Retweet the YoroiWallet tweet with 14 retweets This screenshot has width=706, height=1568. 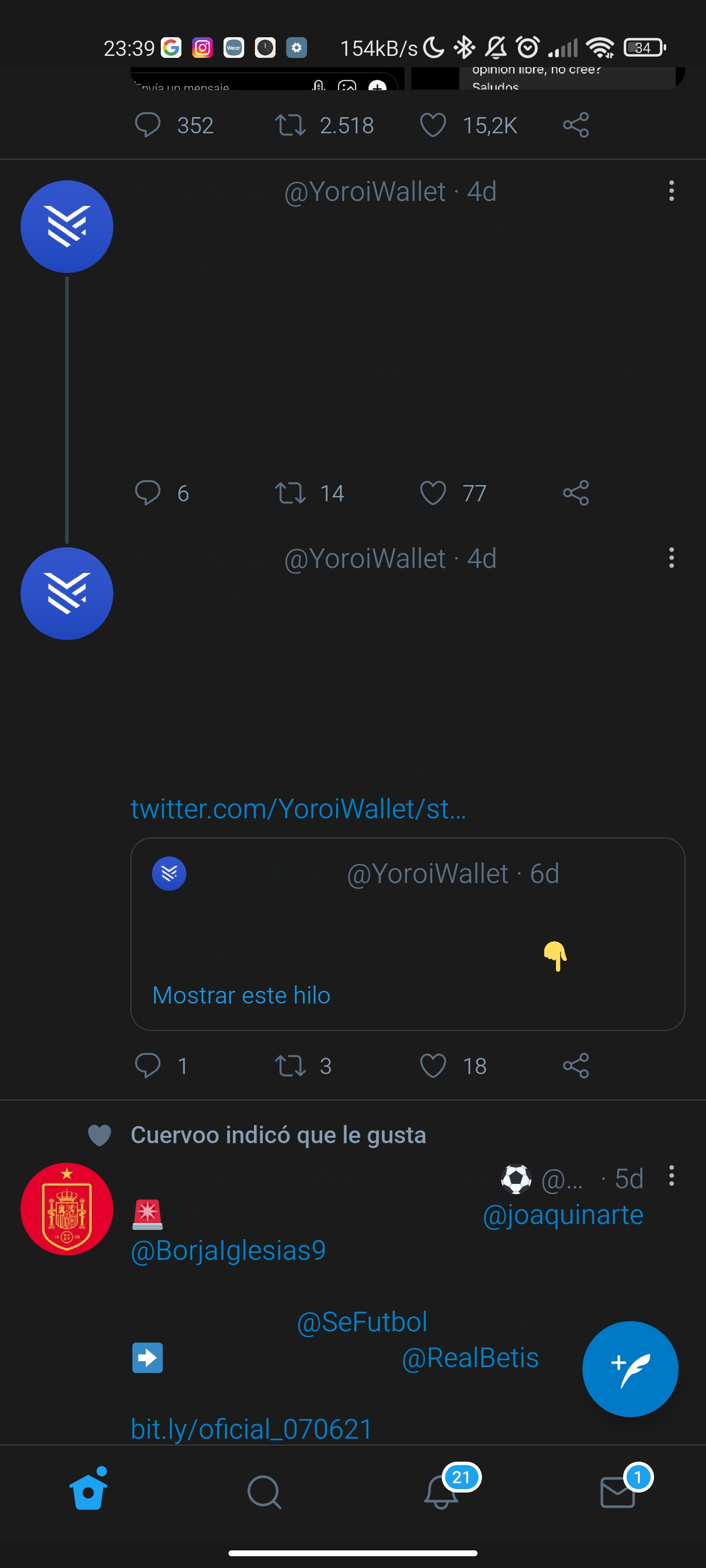point(290,493)
